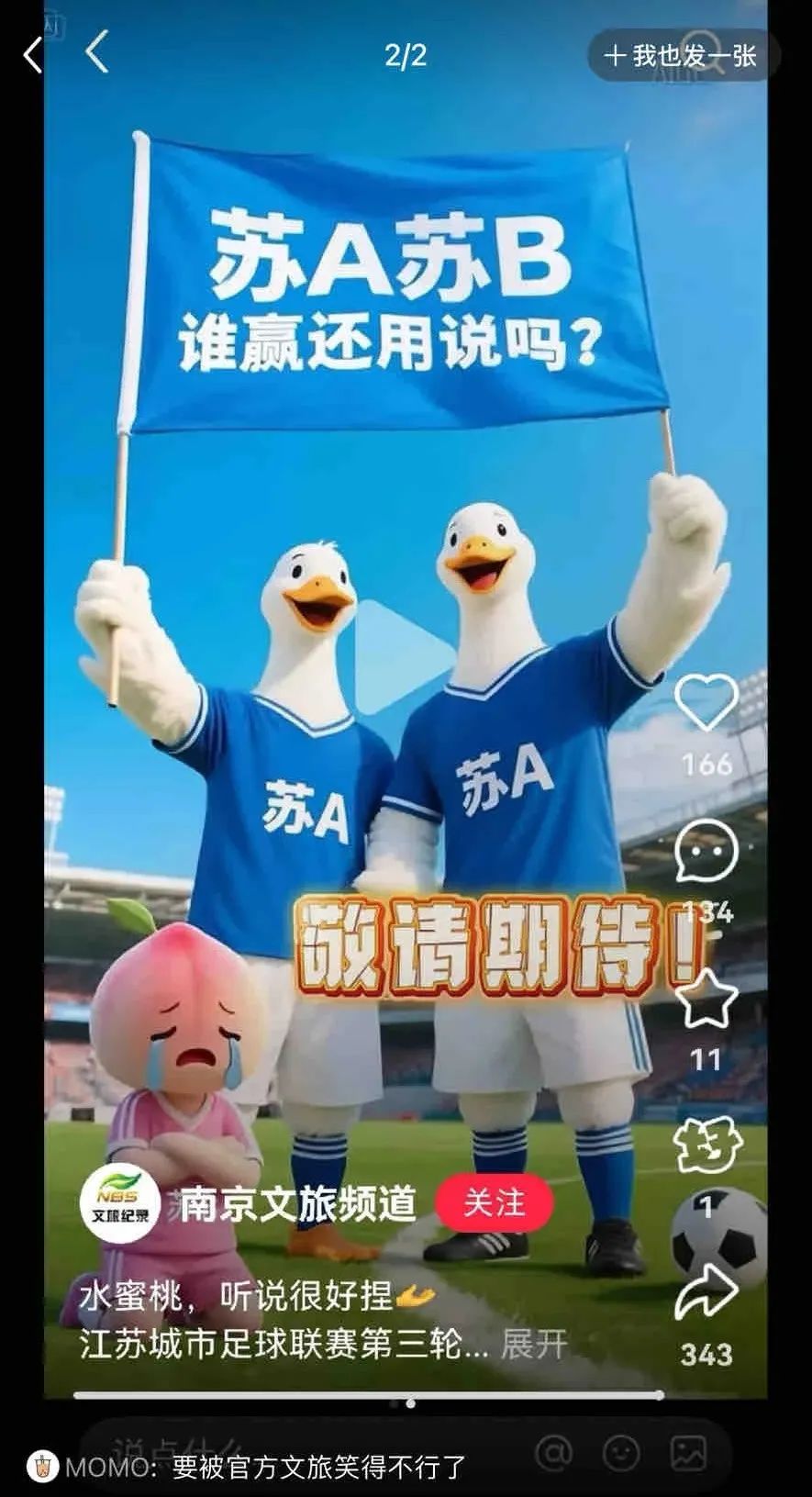
Task: Tap the 我也发一张 button
Action: [683, 56]
